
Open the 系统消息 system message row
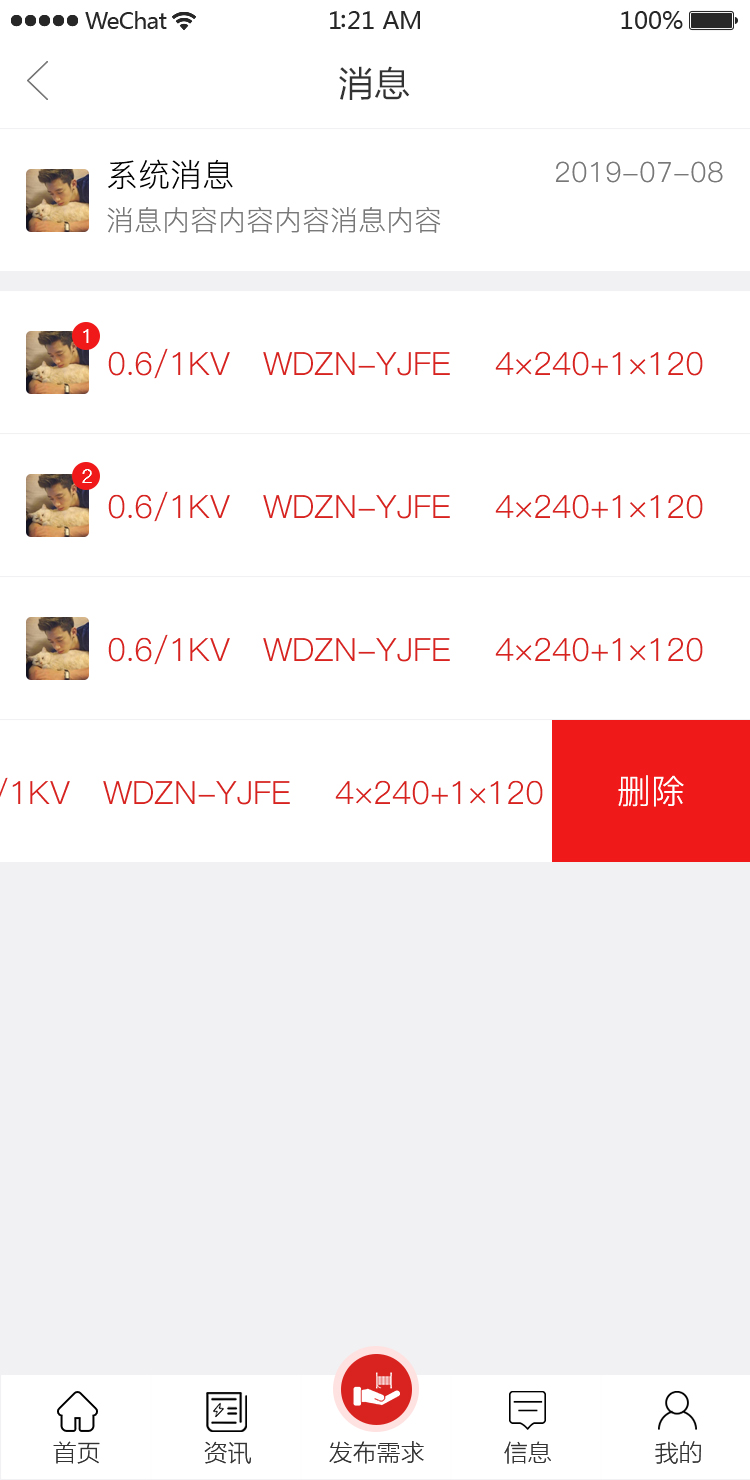(374, 199)
